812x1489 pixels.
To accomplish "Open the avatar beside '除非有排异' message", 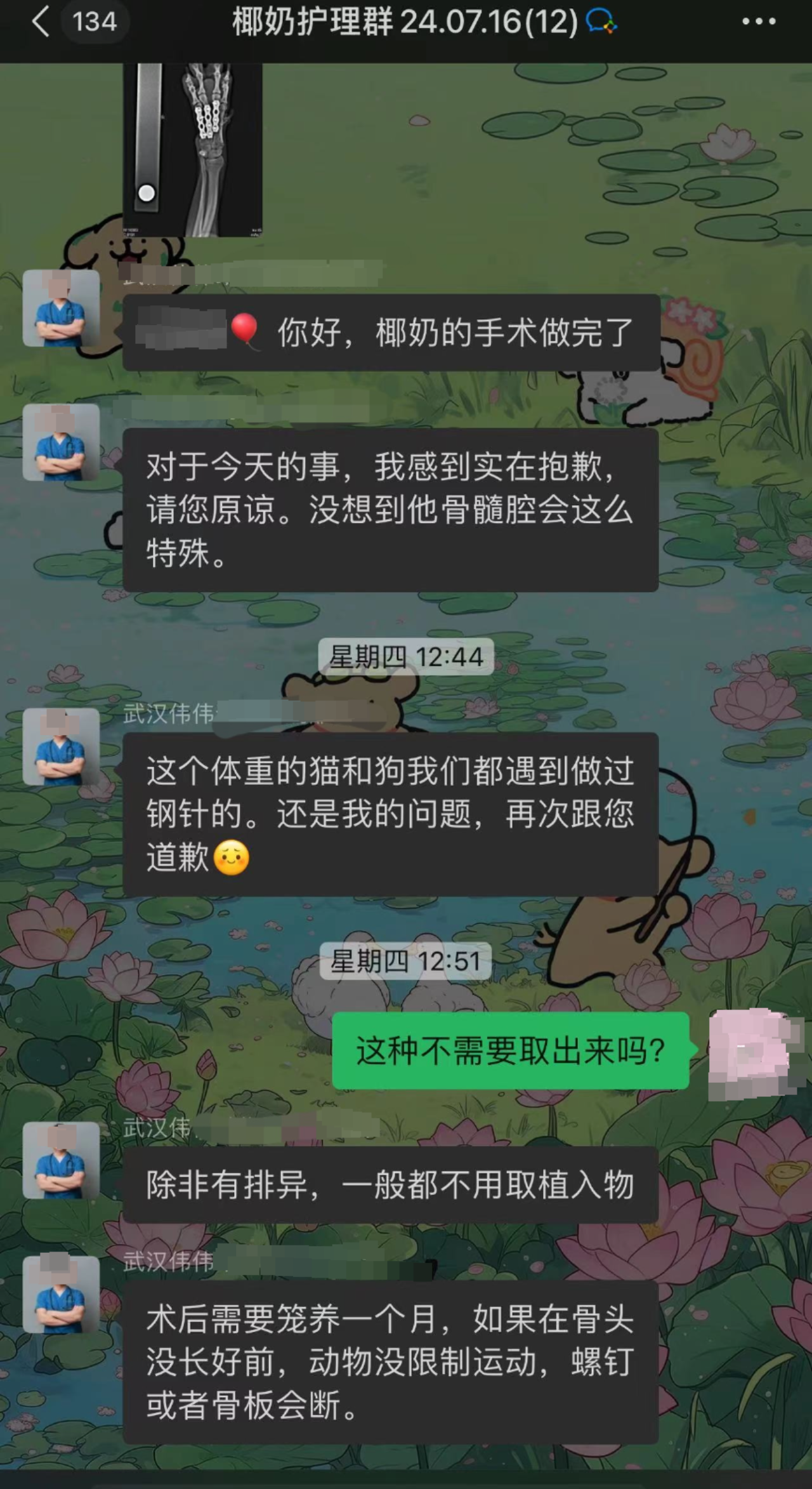I will pyautogui.click(x=61, y=1160).
